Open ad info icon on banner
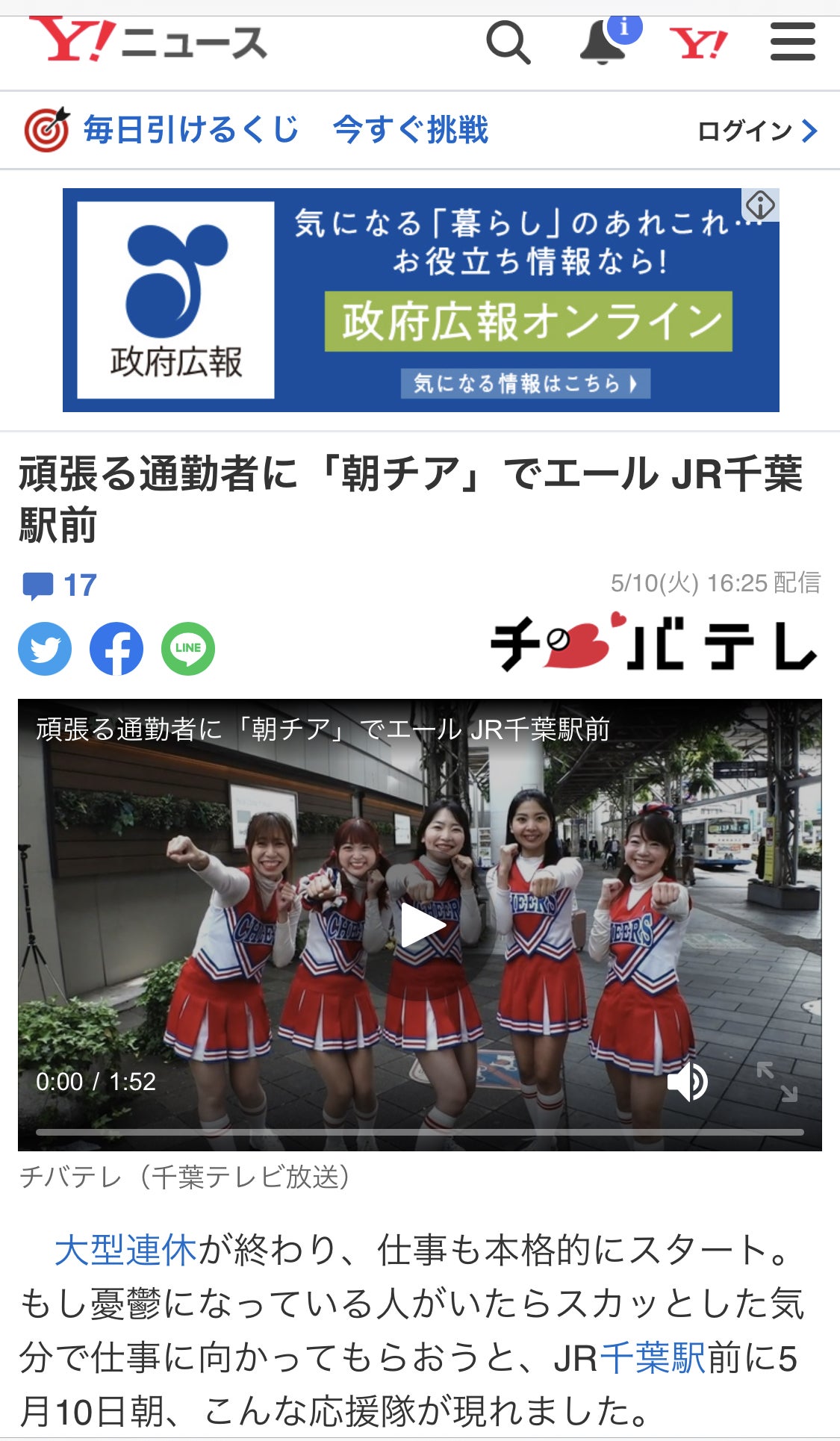The height and width of the screenshot is (1441, 840). click(x=760, y=205)
